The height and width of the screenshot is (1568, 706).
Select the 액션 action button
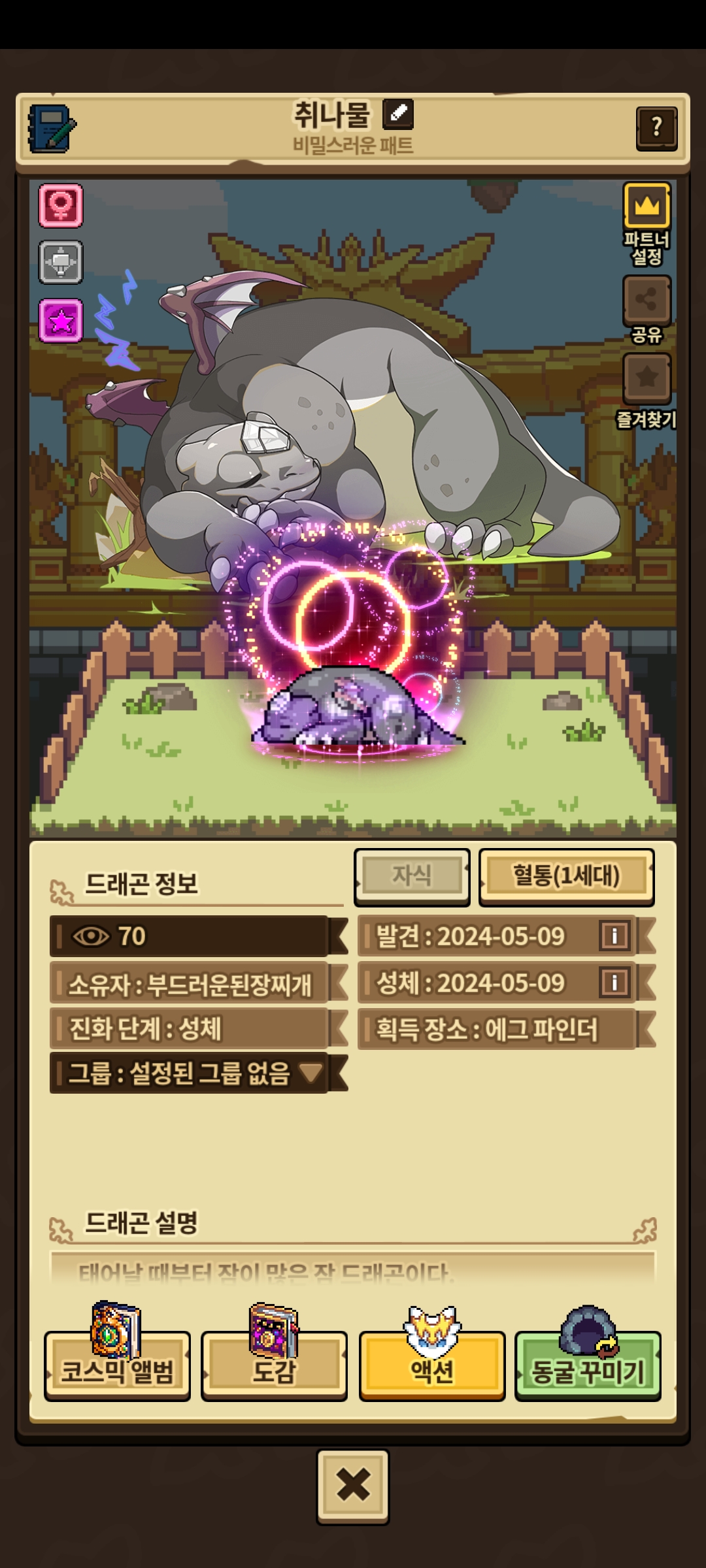click(x=432, y=1365)
